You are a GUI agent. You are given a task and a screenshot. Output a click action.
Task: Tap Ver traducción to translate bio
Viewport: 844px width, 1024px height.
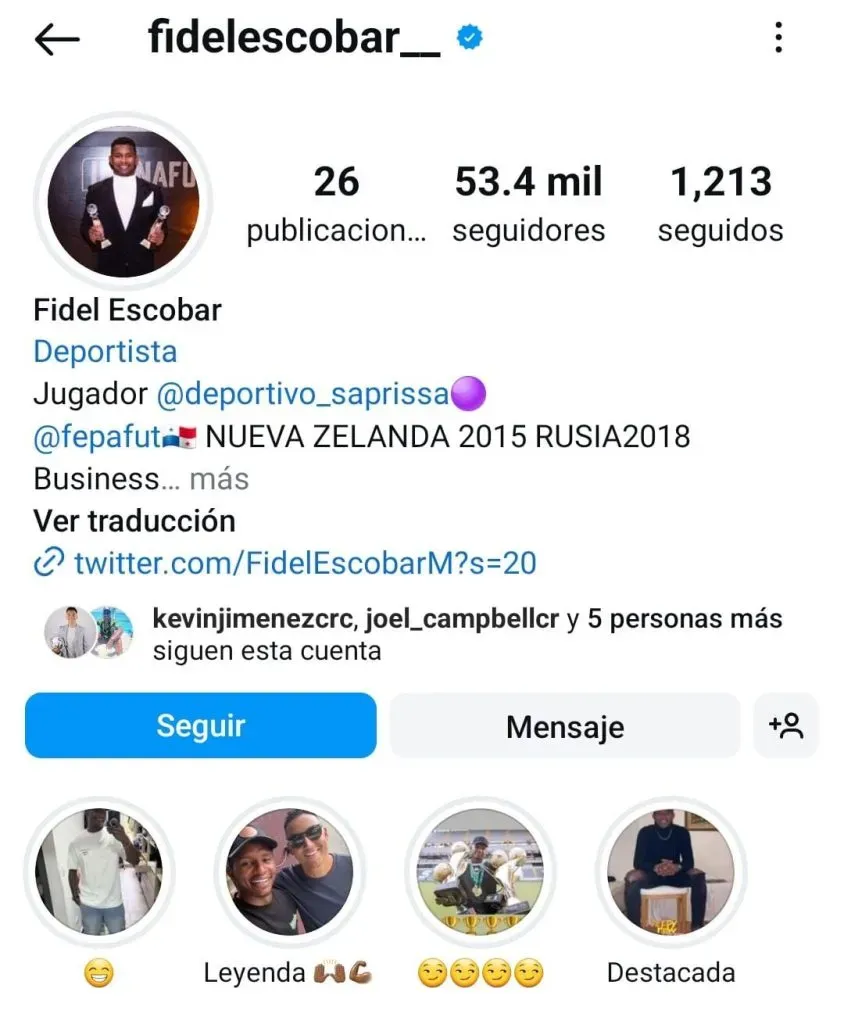135,521
